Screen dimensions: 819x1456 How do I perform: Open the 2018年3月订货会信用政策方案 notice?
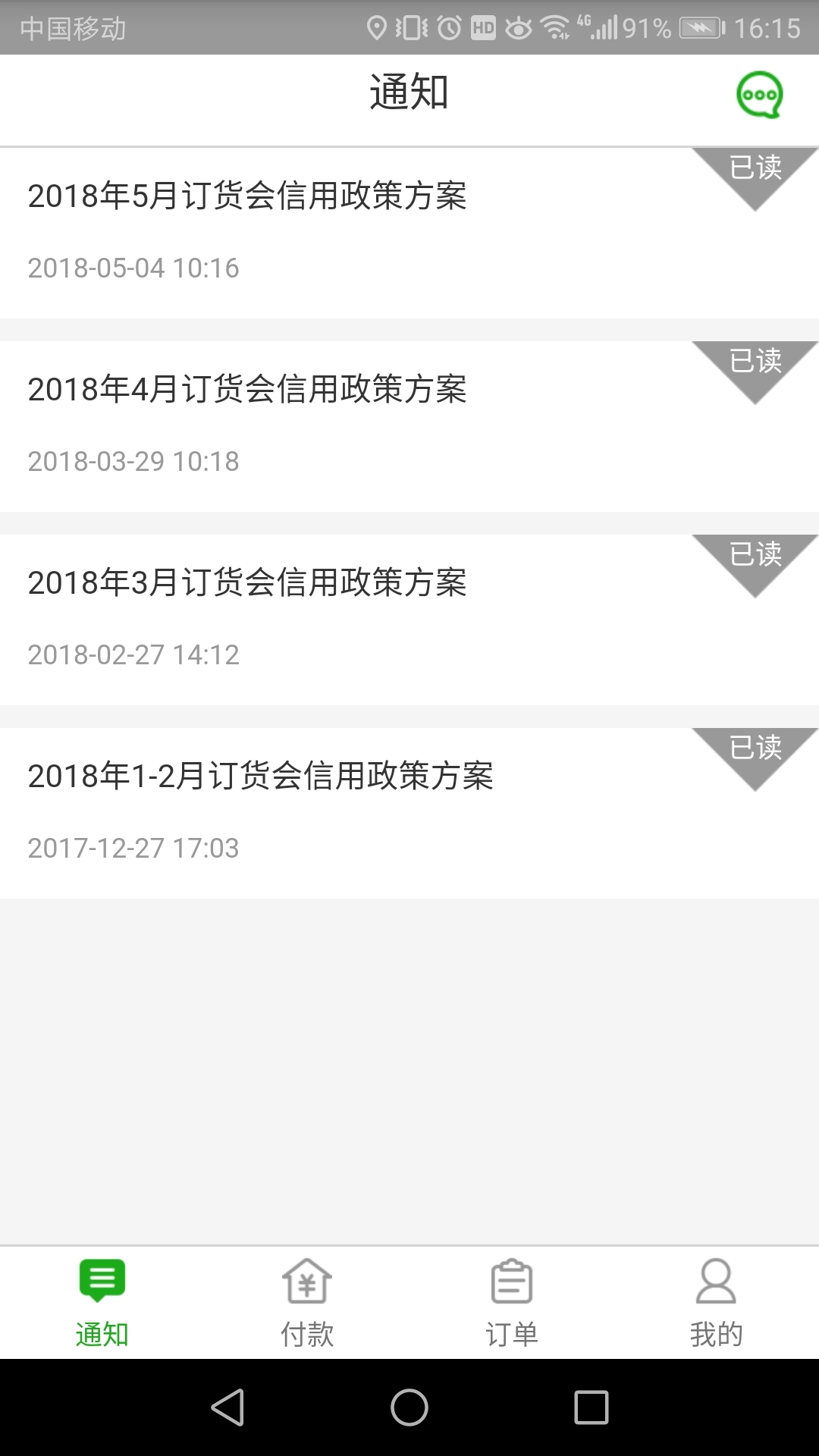click(249, 582)
